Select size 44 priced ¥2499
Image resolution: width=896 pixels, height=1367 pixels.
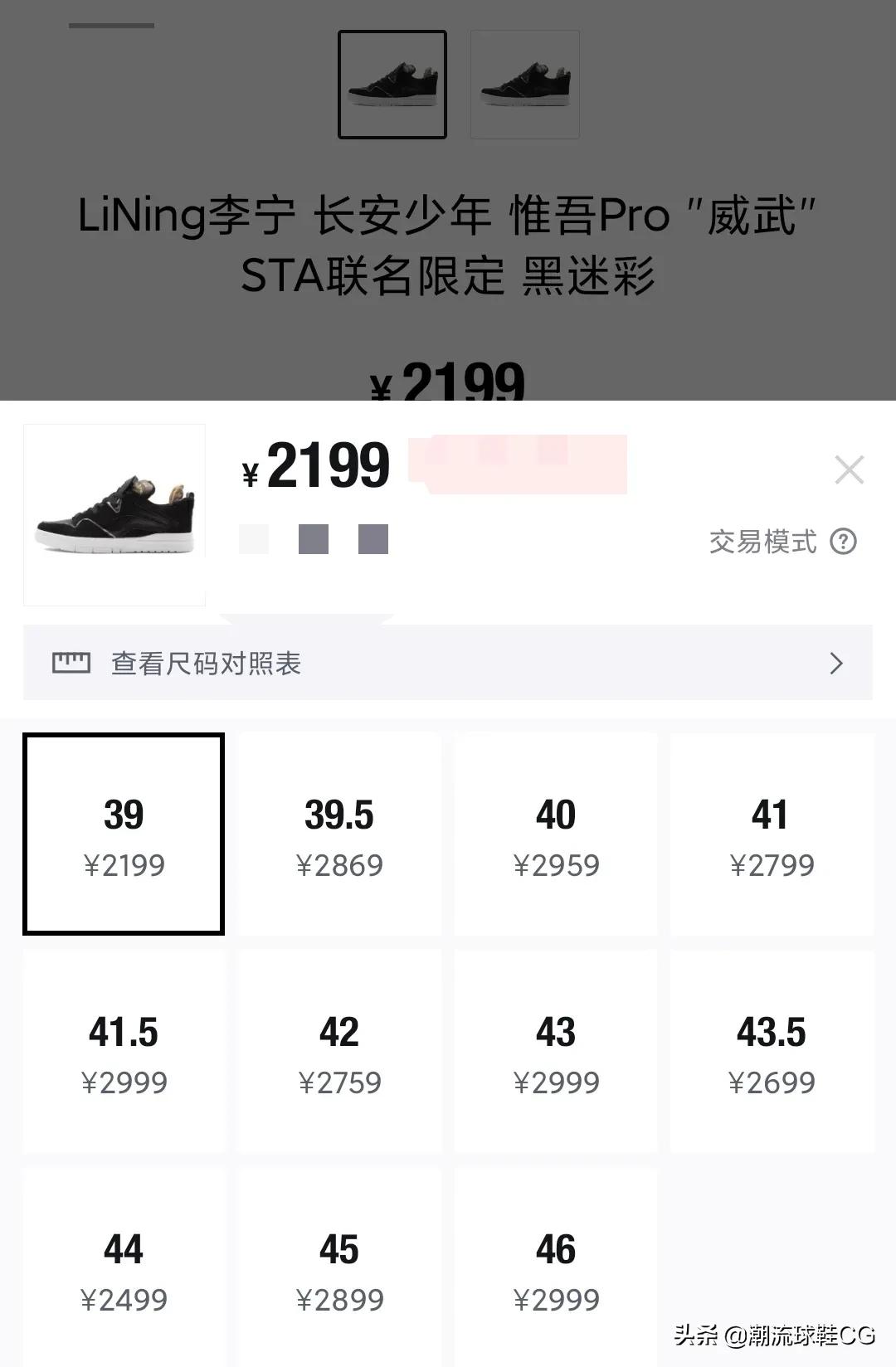coord(124,1269)
